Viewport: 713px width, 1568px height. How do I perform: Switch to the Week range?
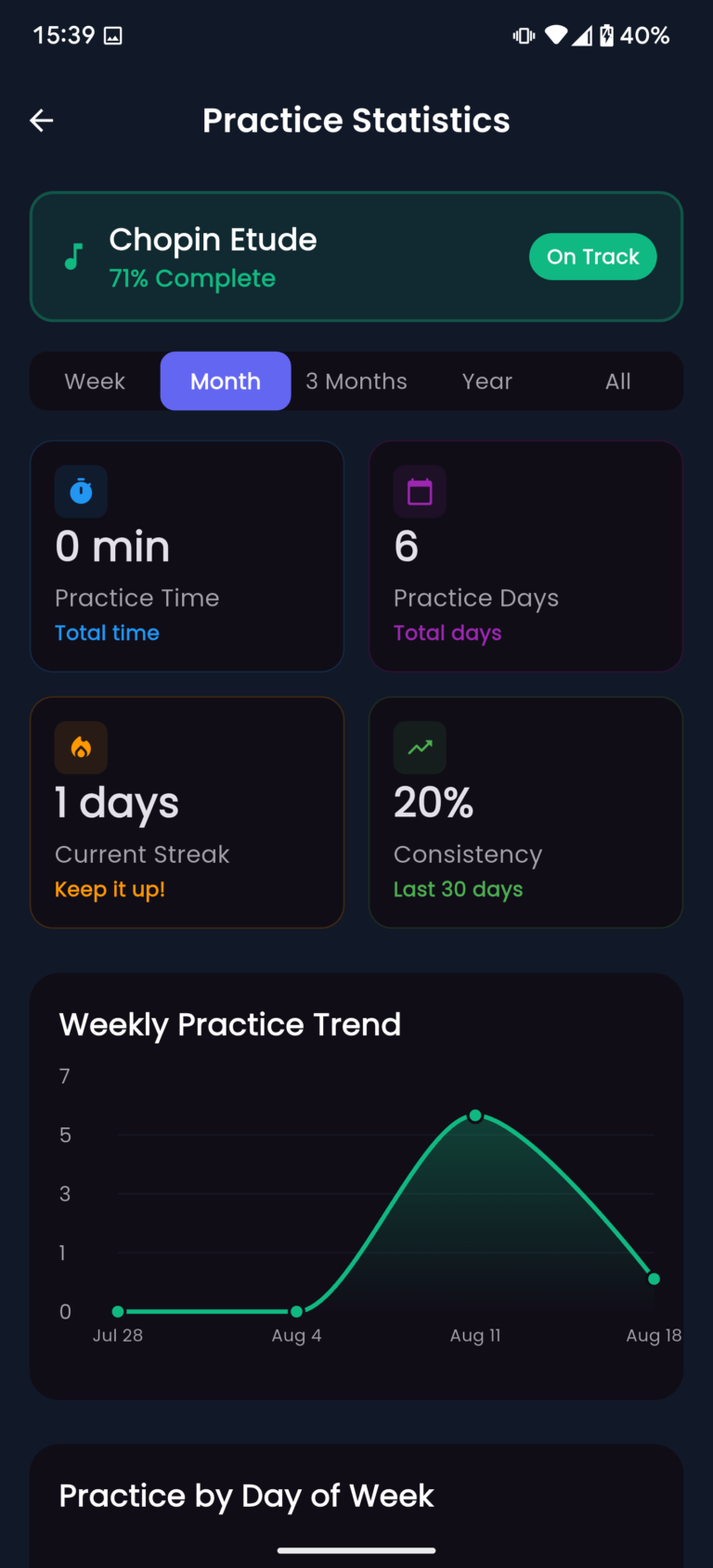pyautogui.click(x=95, y=381)
